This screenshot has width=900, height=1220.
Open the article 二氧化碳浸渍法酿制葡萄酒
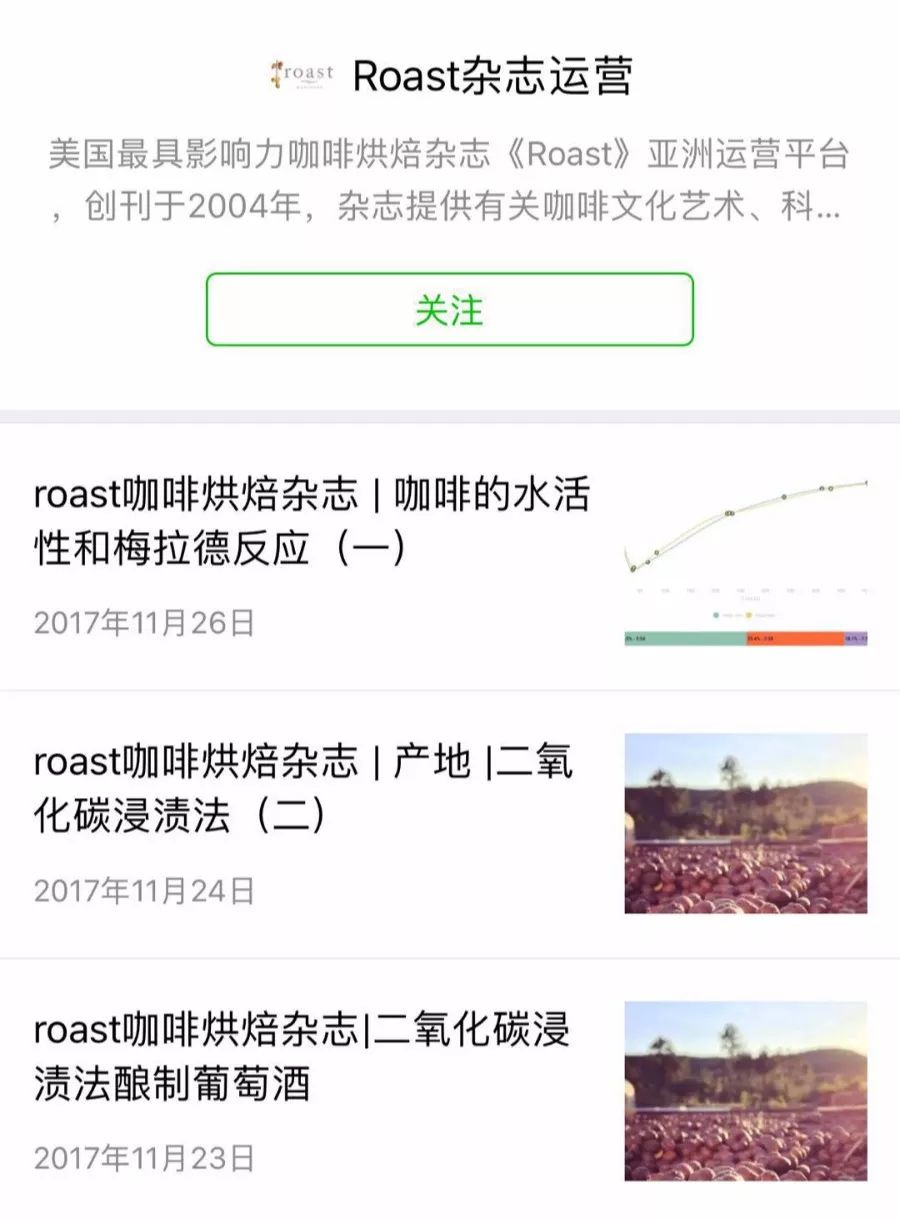450,1090
